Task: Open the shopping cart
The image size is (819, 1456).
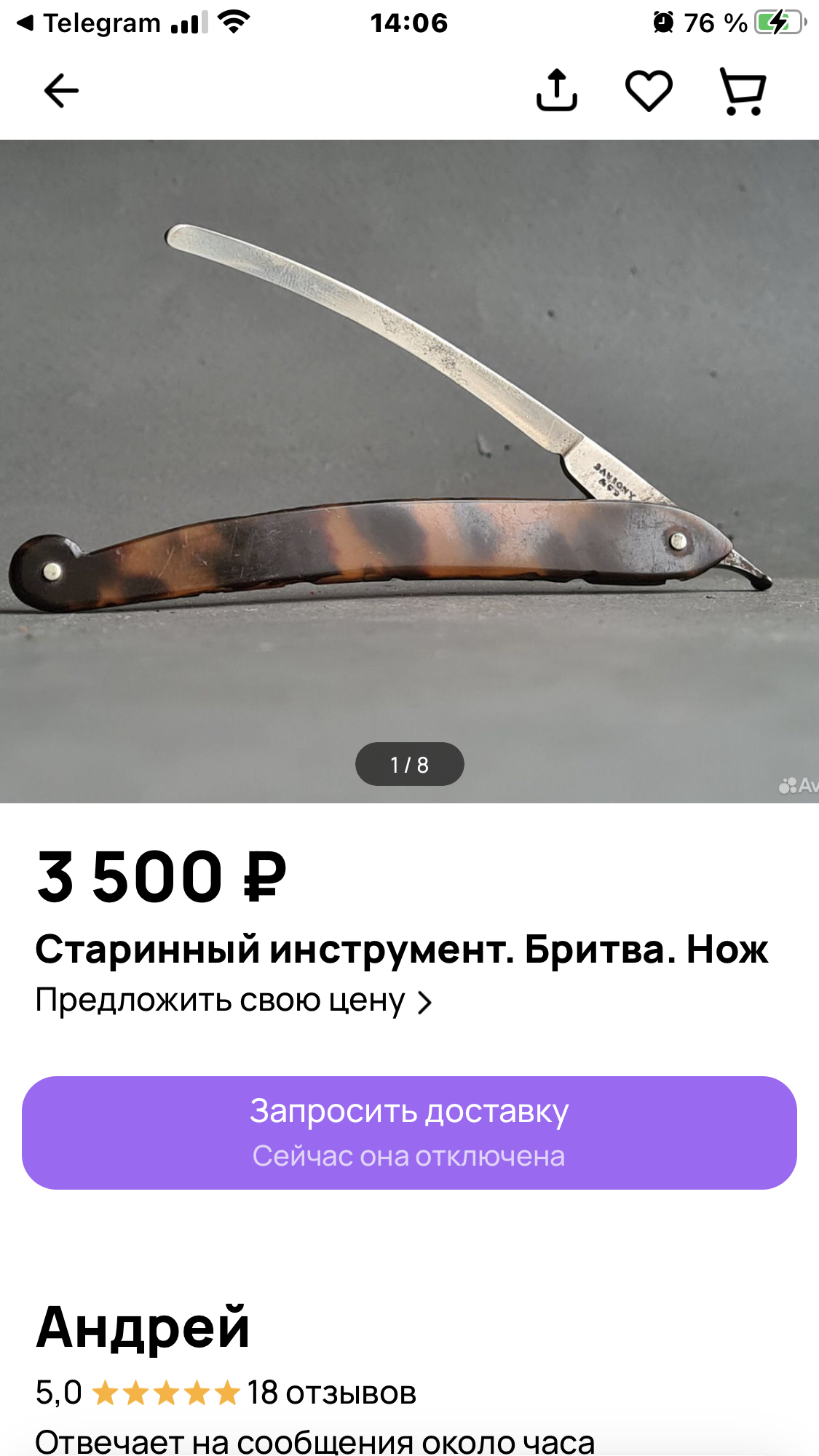Action: tap(743, 92)
